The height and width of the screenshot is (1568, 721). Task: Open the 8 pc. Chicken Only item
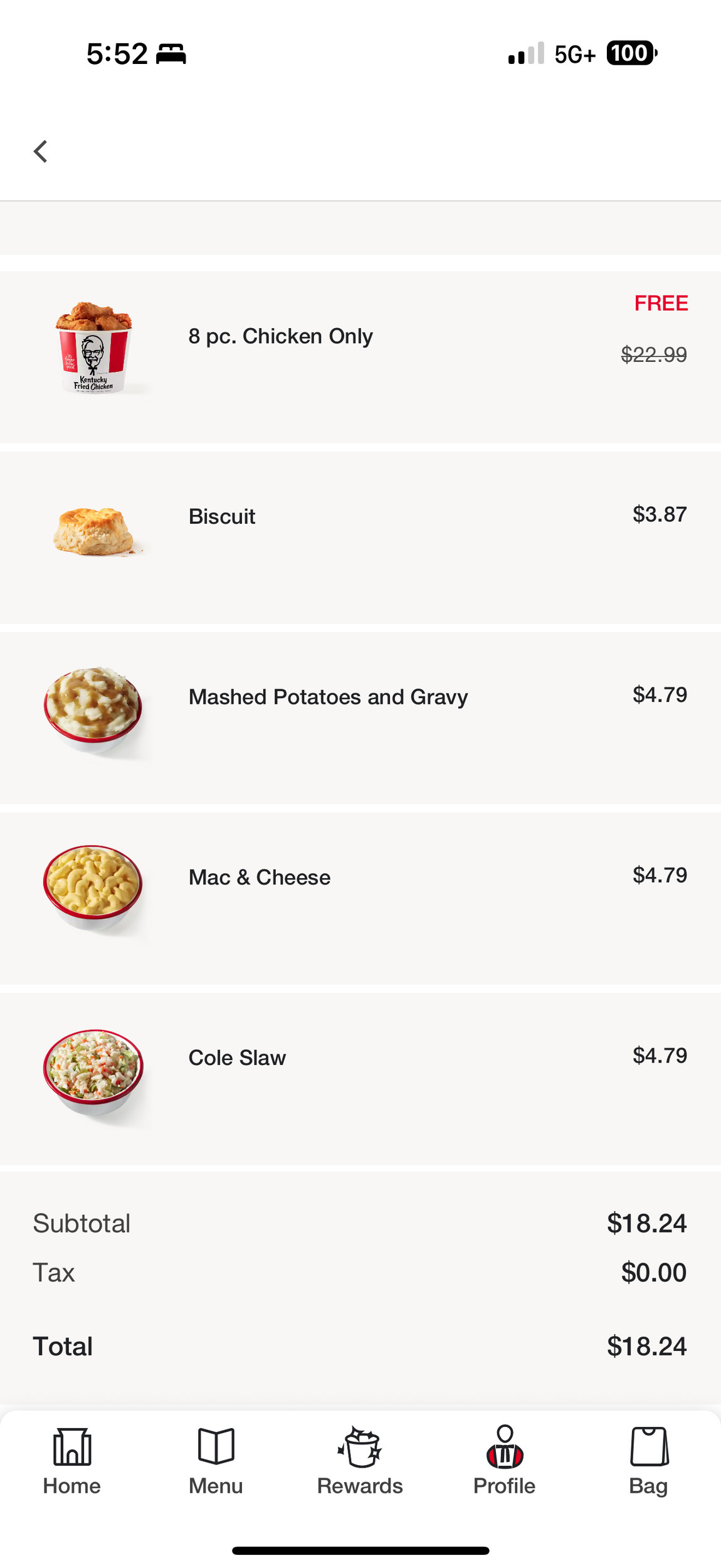(360, 357)
